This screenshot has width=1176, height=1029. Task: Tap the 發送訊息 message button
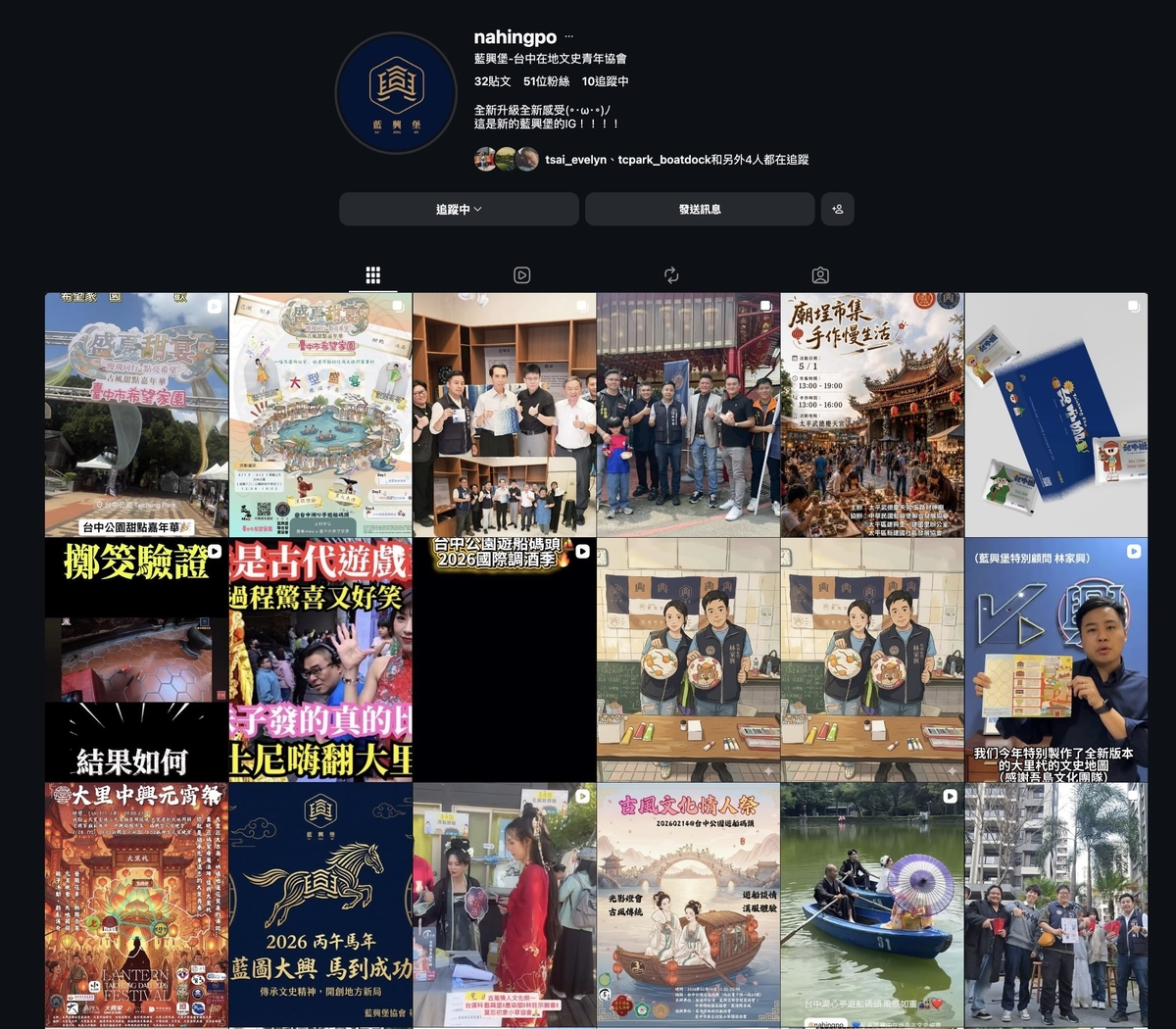(700, 209)
